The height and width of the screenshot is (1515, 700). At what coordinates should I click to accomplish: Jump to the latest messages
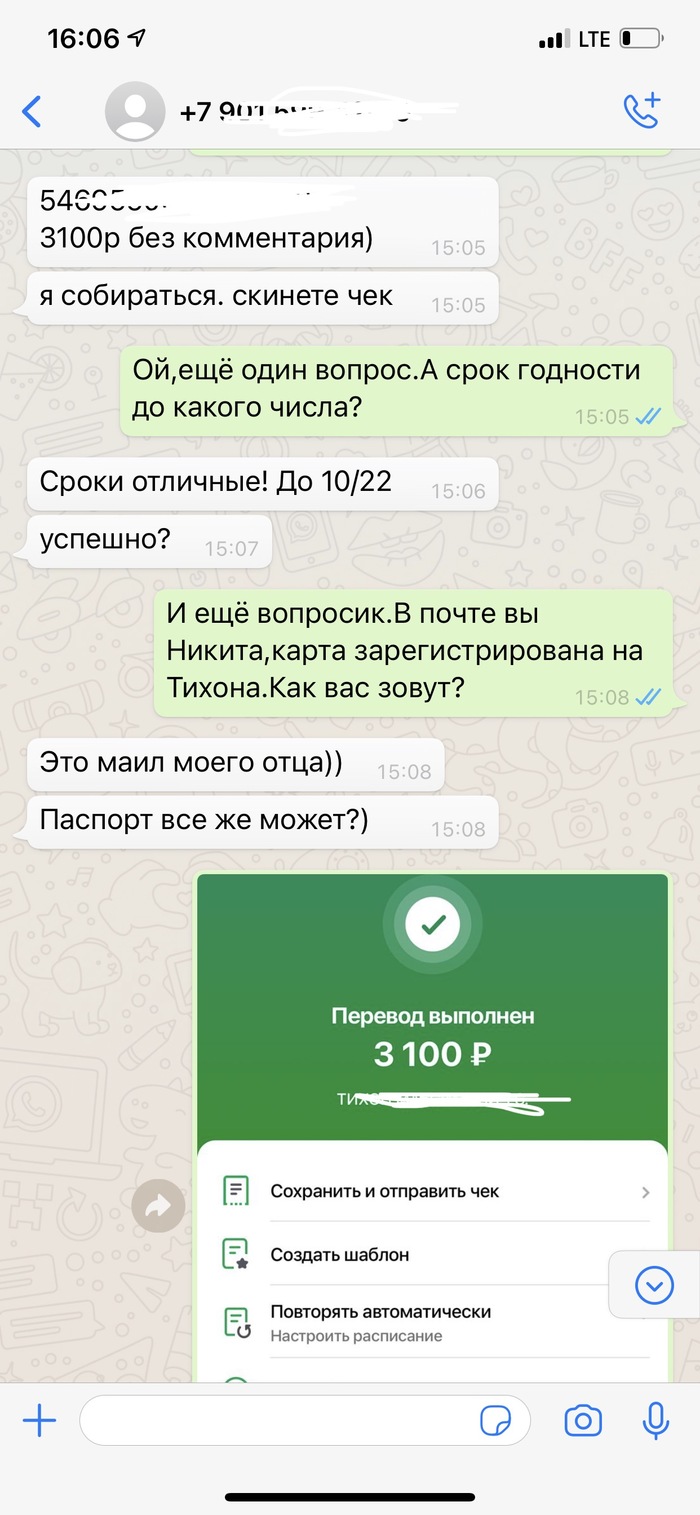pos(655,1285)
